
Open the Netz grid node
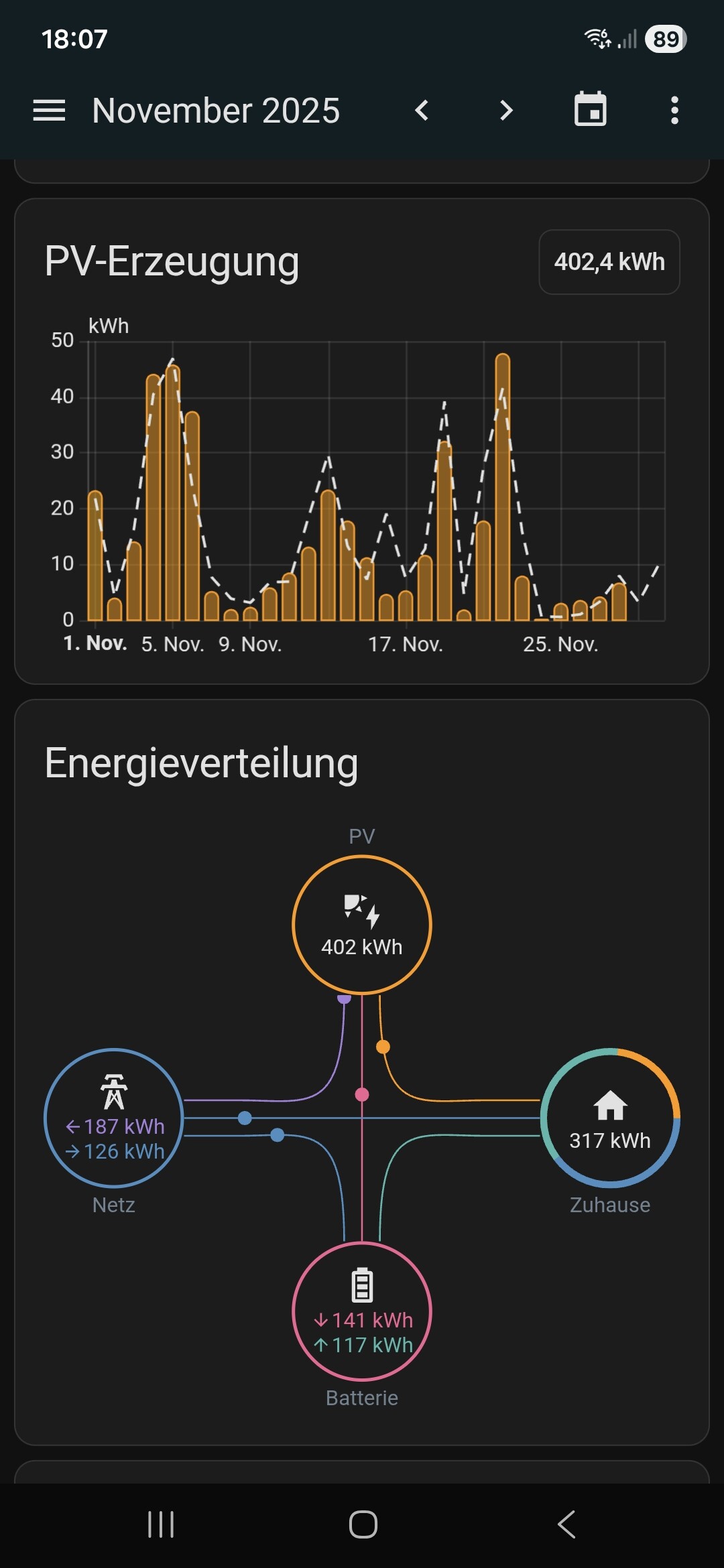[x=114, y=1118]
